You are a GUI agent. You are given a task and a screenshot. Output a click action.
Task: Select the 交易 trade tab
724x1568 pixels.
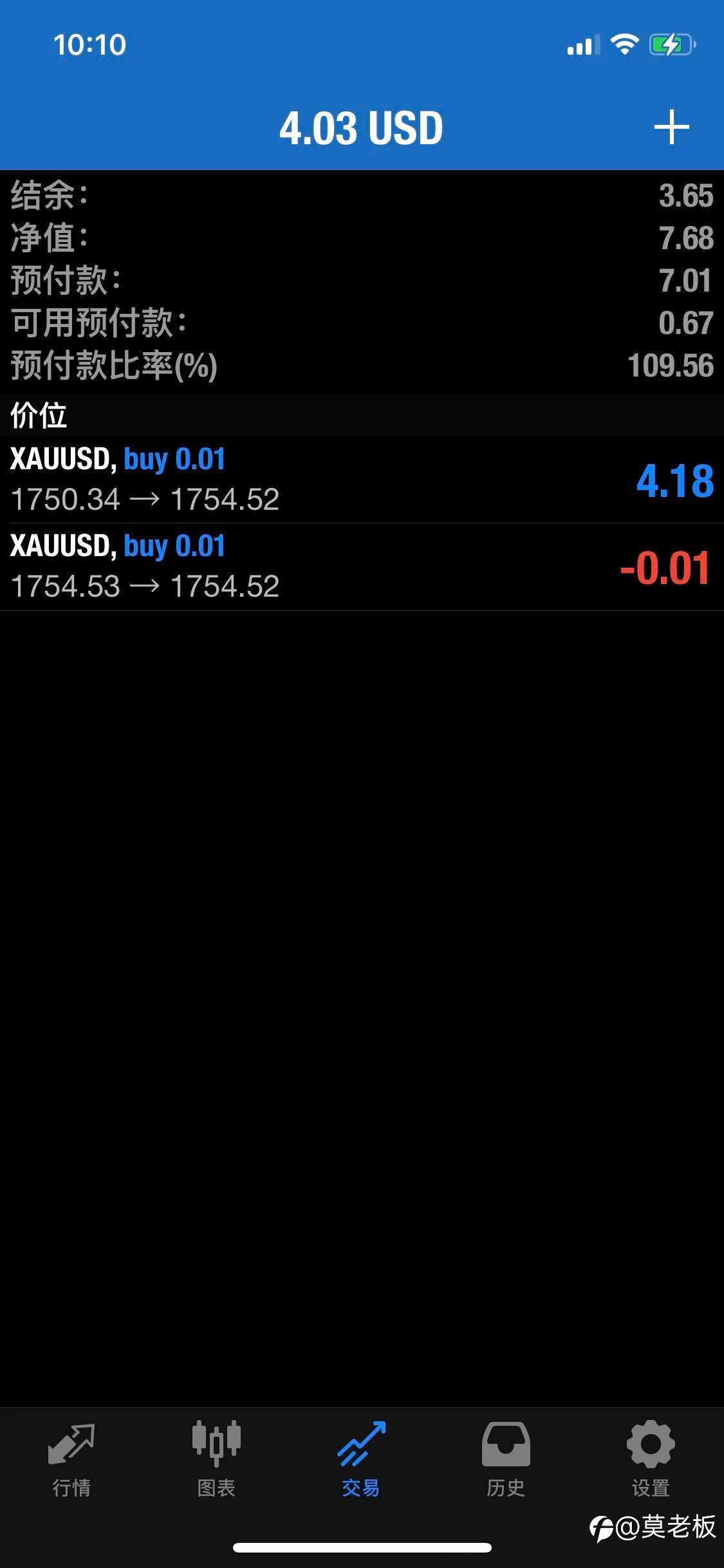(x=361, y=1460)
